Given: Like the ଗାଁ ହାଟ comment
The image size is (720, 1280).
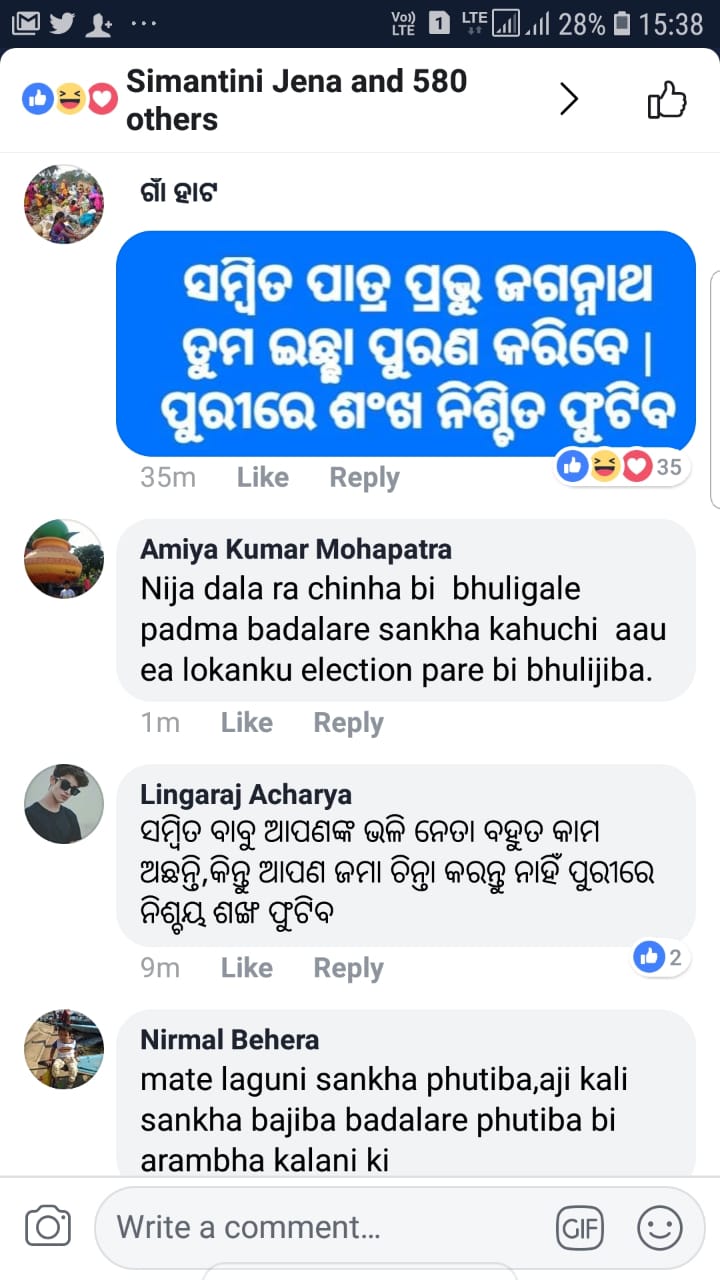Looking at the screenshot, I should (262, 478).
